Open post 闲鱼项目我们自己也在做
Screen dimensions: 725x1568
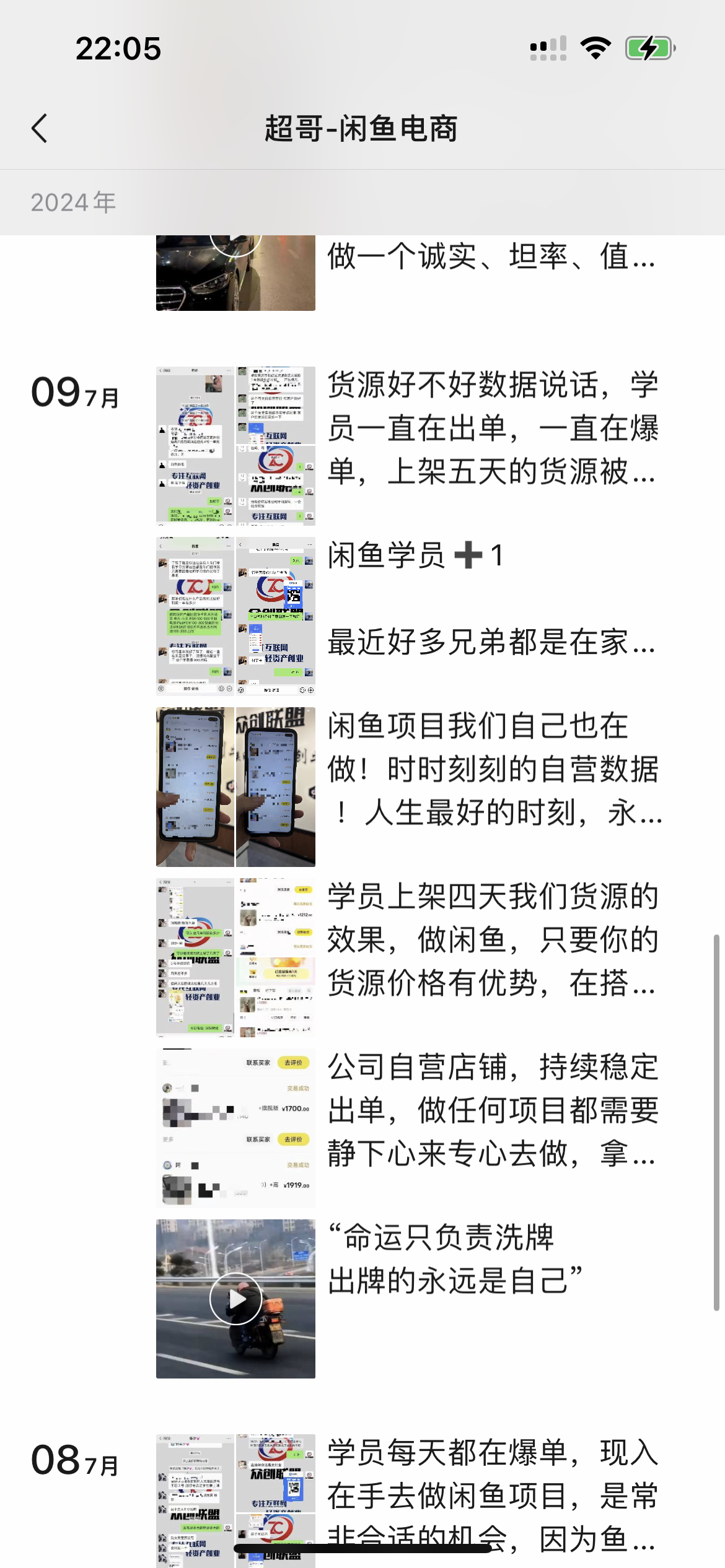point(493,769)
